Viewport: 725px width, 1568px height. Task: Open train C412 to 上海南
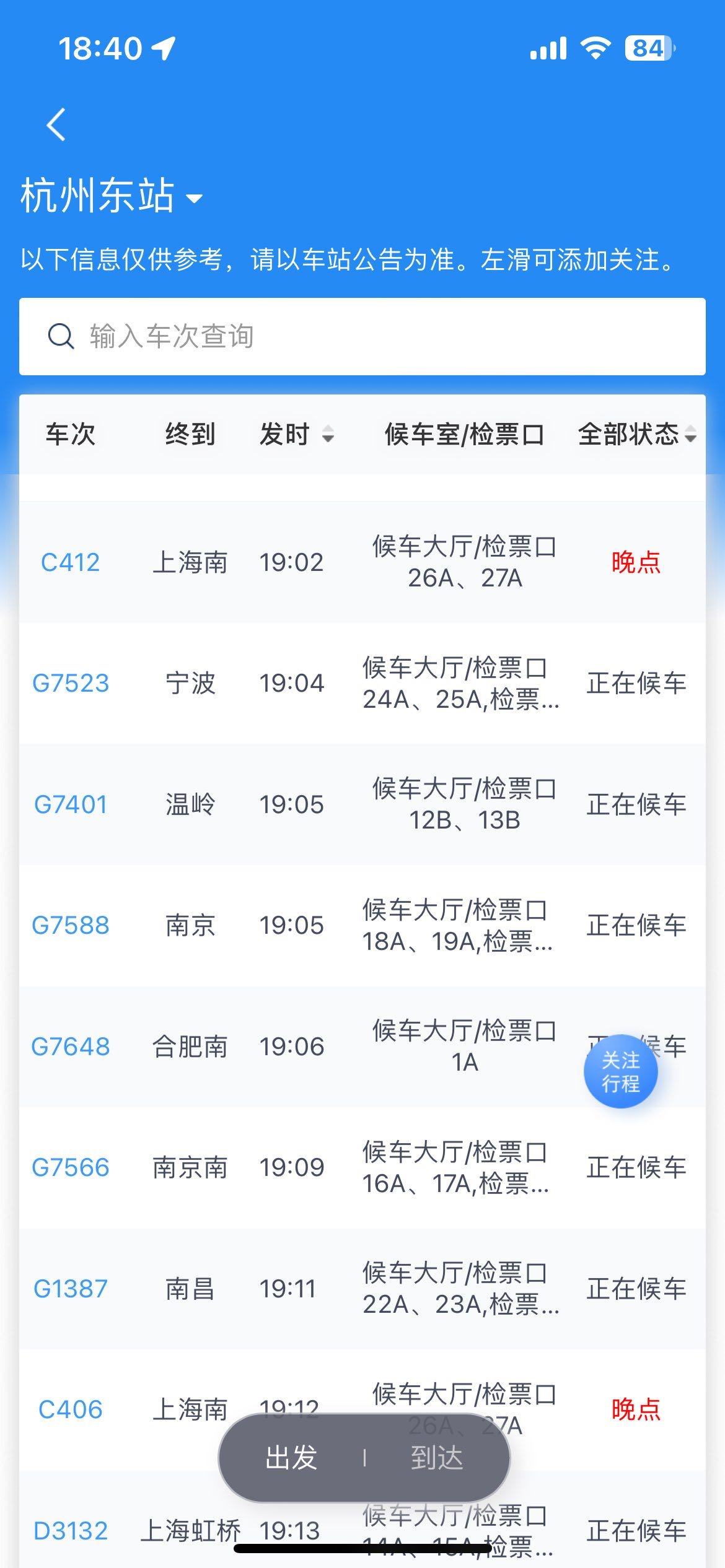point(70,562)
